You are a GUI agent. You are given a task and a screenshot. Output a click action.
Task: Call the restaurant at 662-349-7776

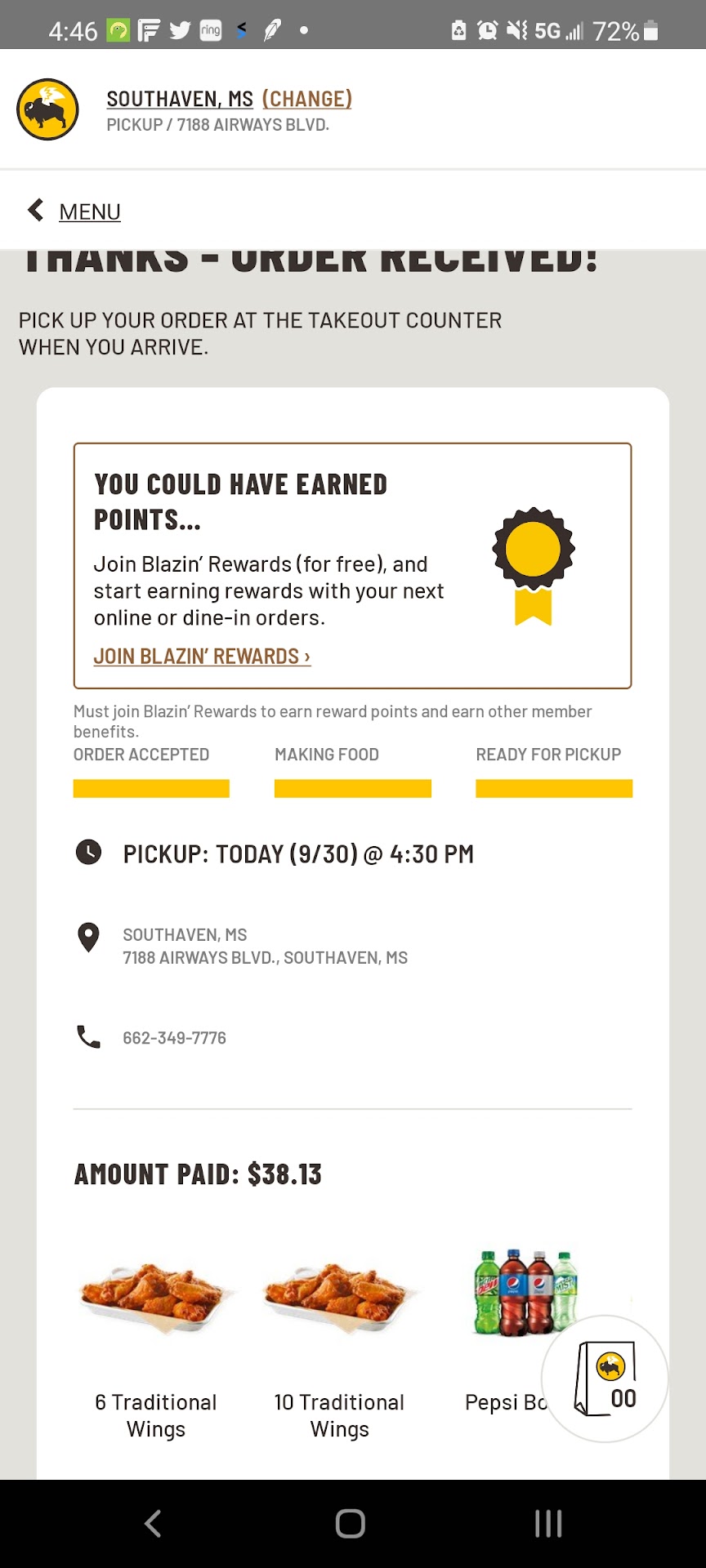coord(174,1038)
